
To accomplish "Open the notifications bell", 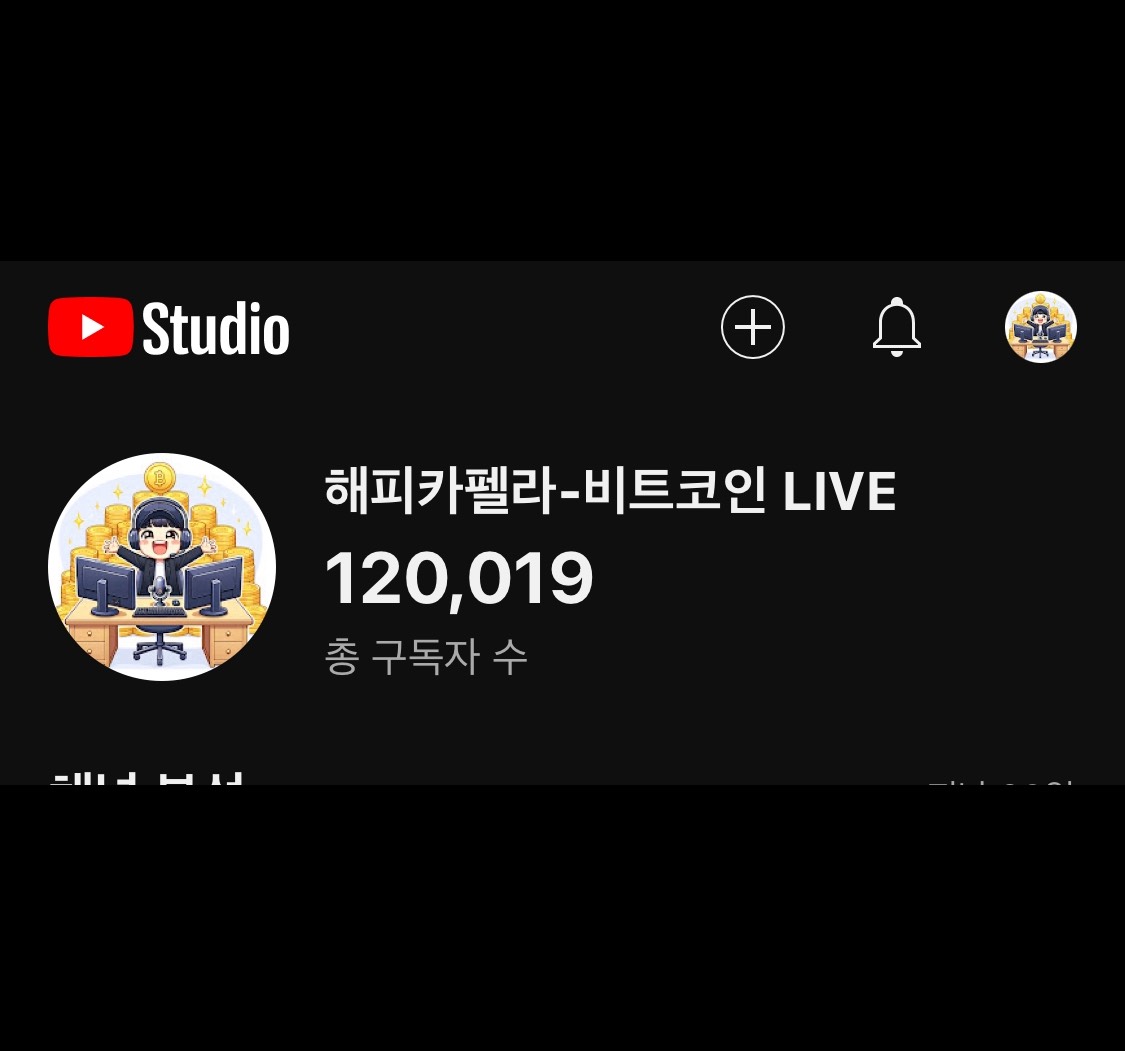I will pos(897,327).
